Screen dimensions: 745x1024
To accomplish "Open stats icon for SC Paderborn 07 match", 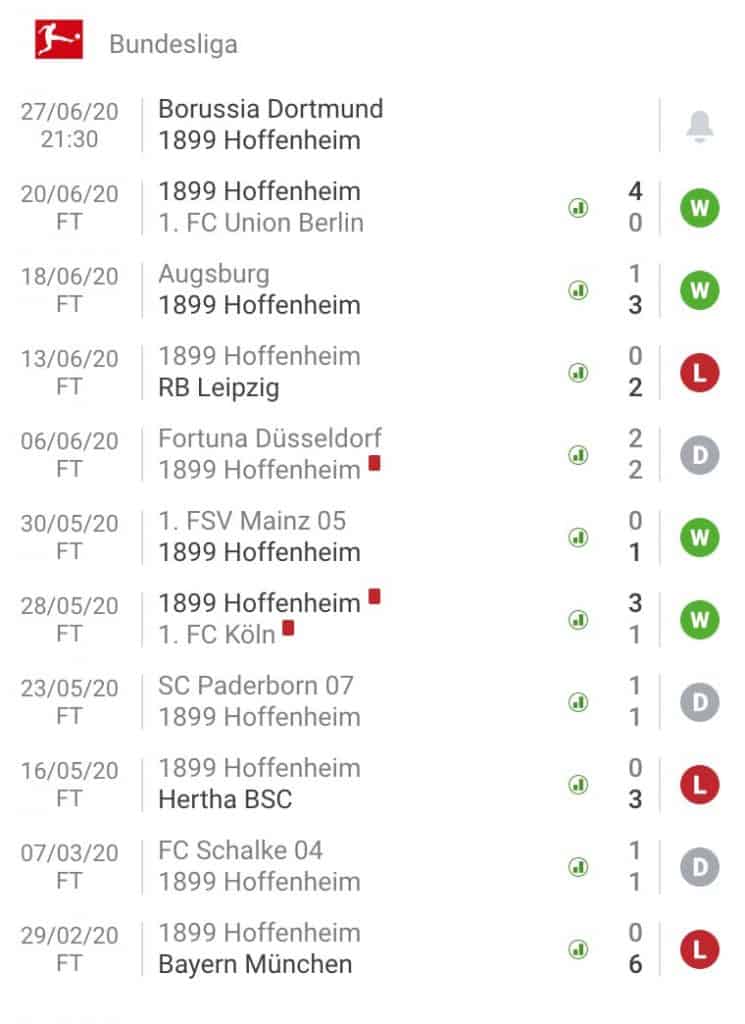I will 577,702.
